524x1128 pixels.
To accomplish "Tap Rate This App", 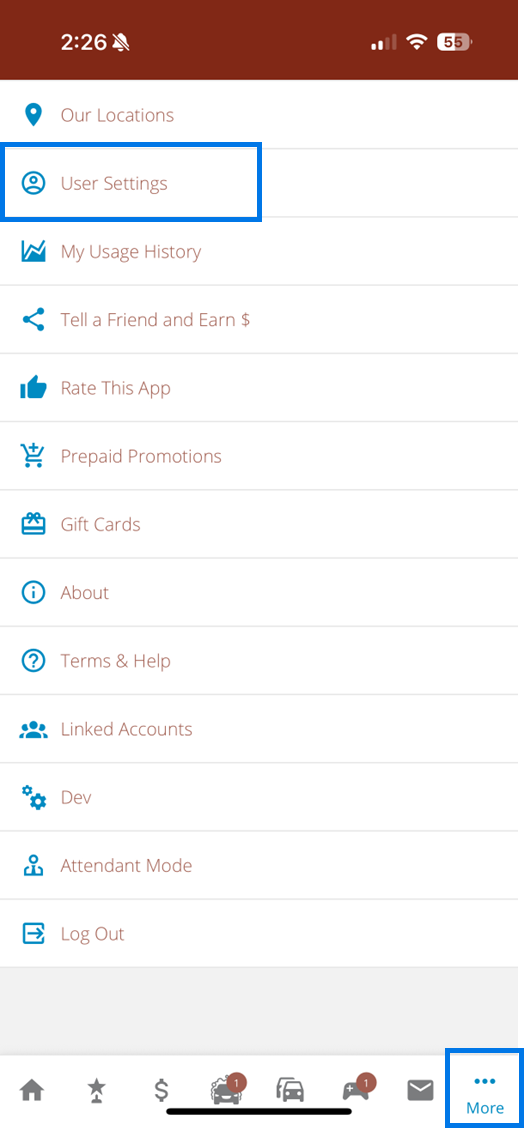I will coord(262,388).
